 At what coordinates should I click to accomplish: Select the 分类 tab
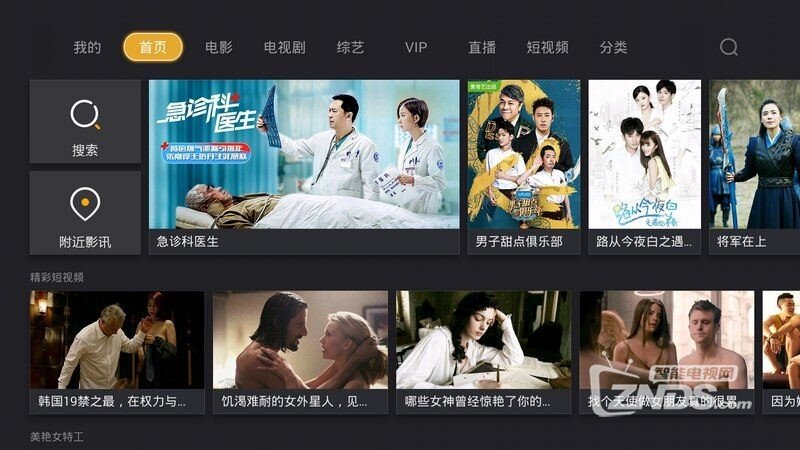[x=613, y=47]
